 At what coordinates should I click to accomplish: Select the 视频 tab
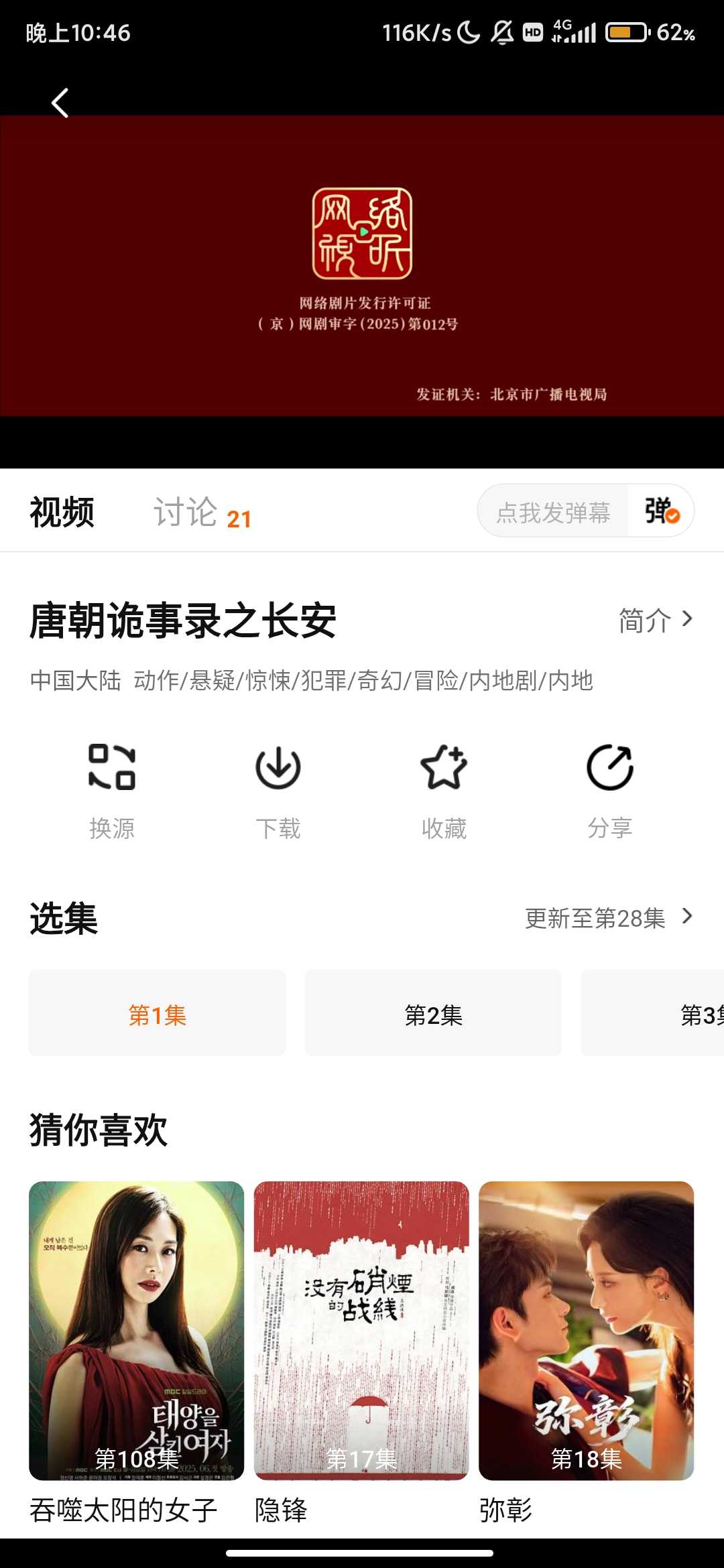coord(62,513)
